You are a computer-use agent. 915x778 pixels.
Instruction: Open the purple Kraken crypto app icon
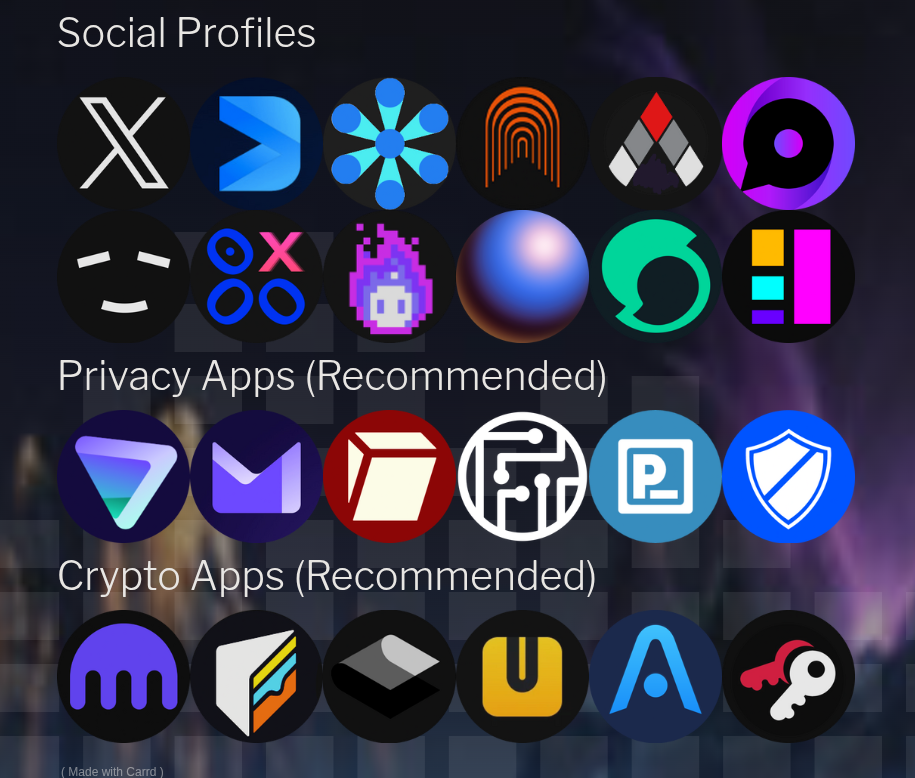pyautogui.click(x=123, y=676)
